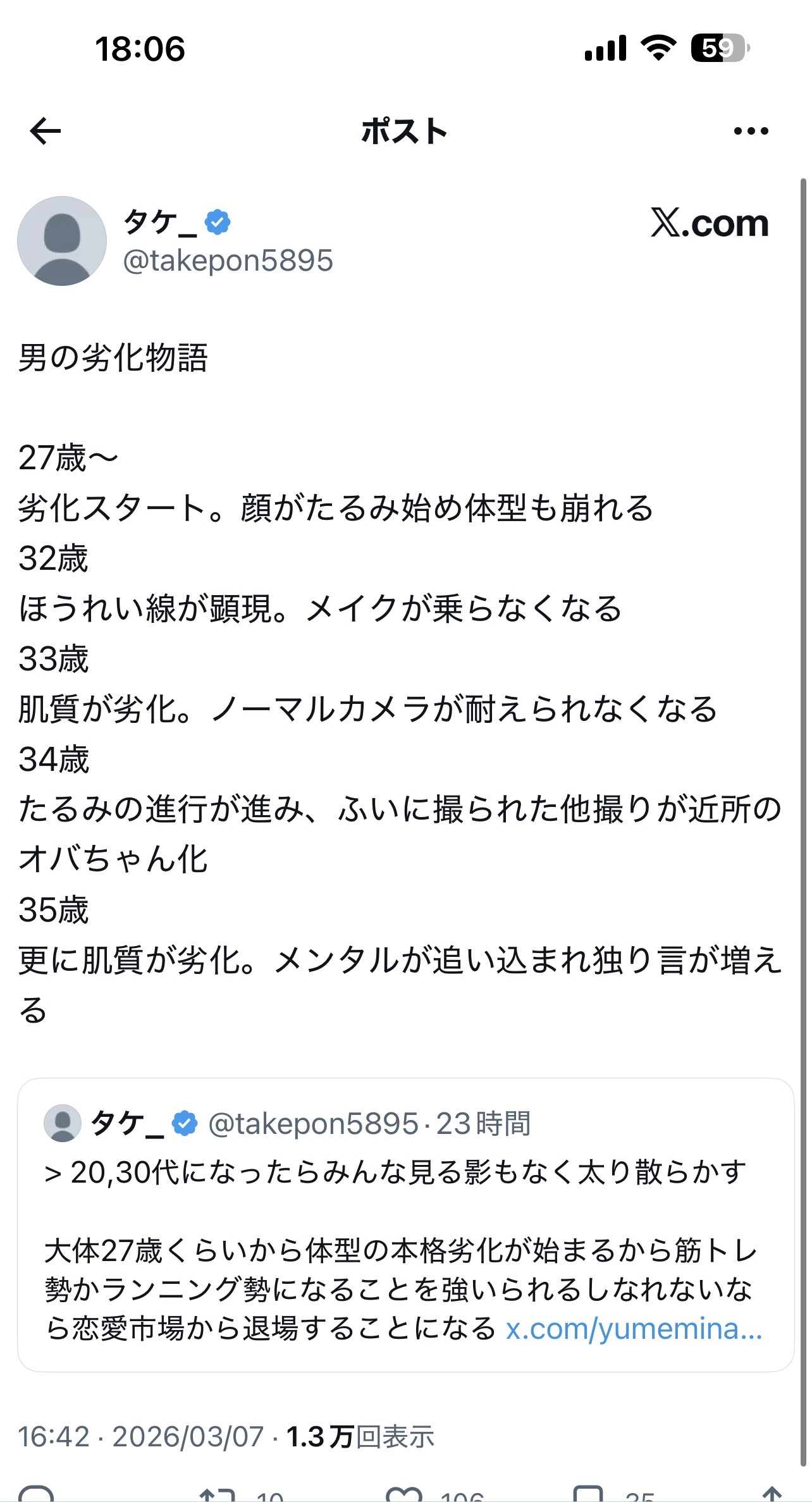Go back with the arrow icon
This screenshot has width=812, height=1502.
46,131
